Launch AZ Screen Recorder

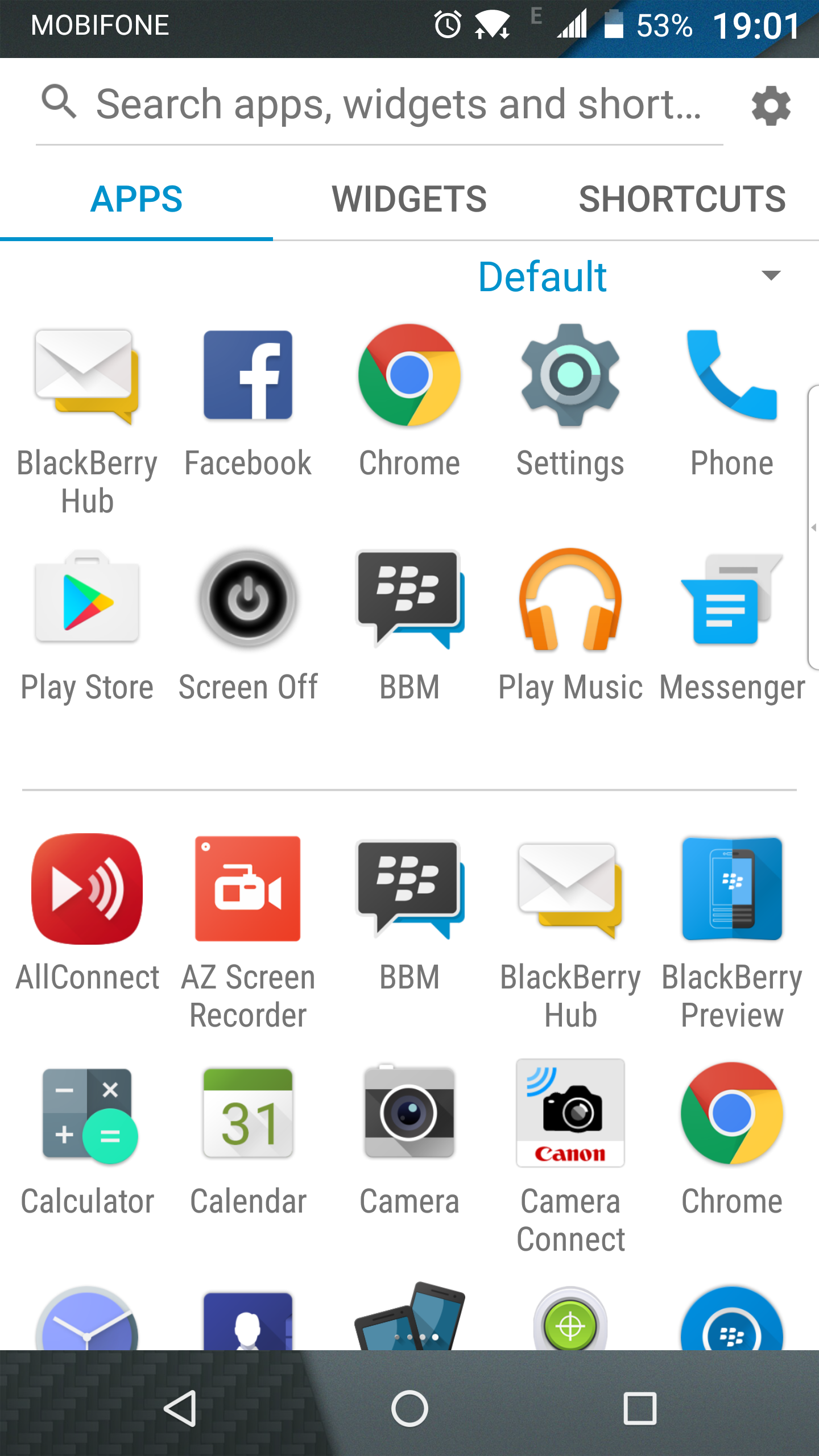pos(248,933)
